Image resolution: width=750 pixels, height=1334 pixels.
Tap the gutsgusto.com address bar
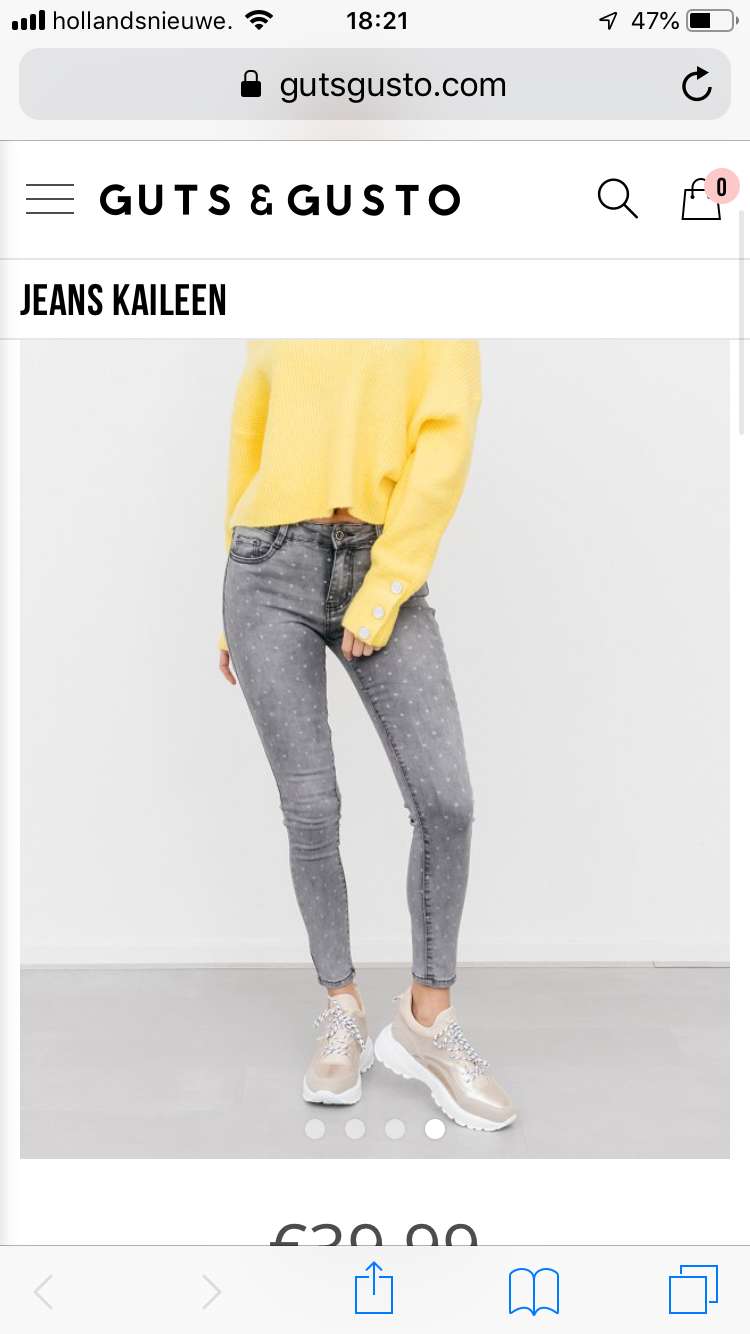click(375, 85)
